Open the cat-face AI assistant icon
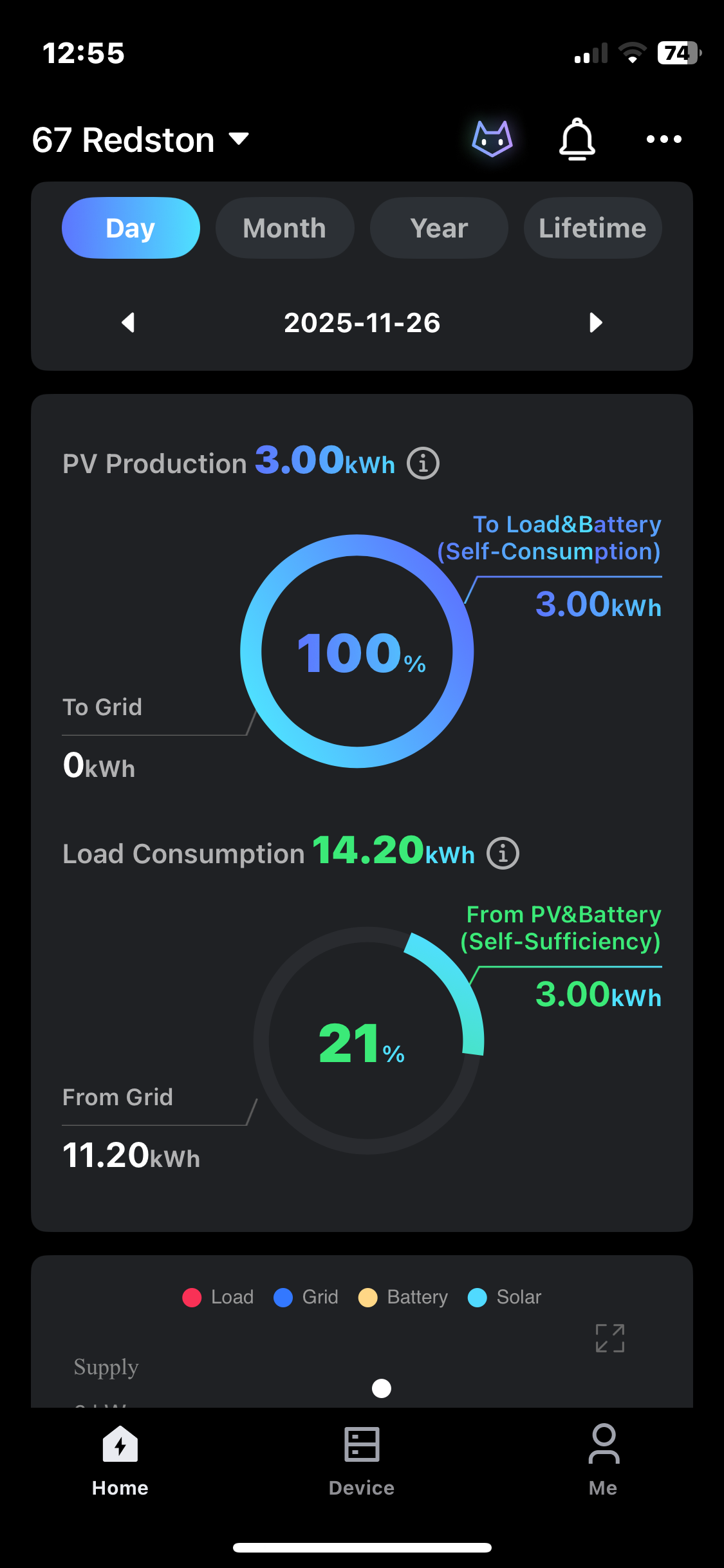Image resolution: width=724 pixels, height=1568 pixels. pyautogui.click(x=492, y=139)
